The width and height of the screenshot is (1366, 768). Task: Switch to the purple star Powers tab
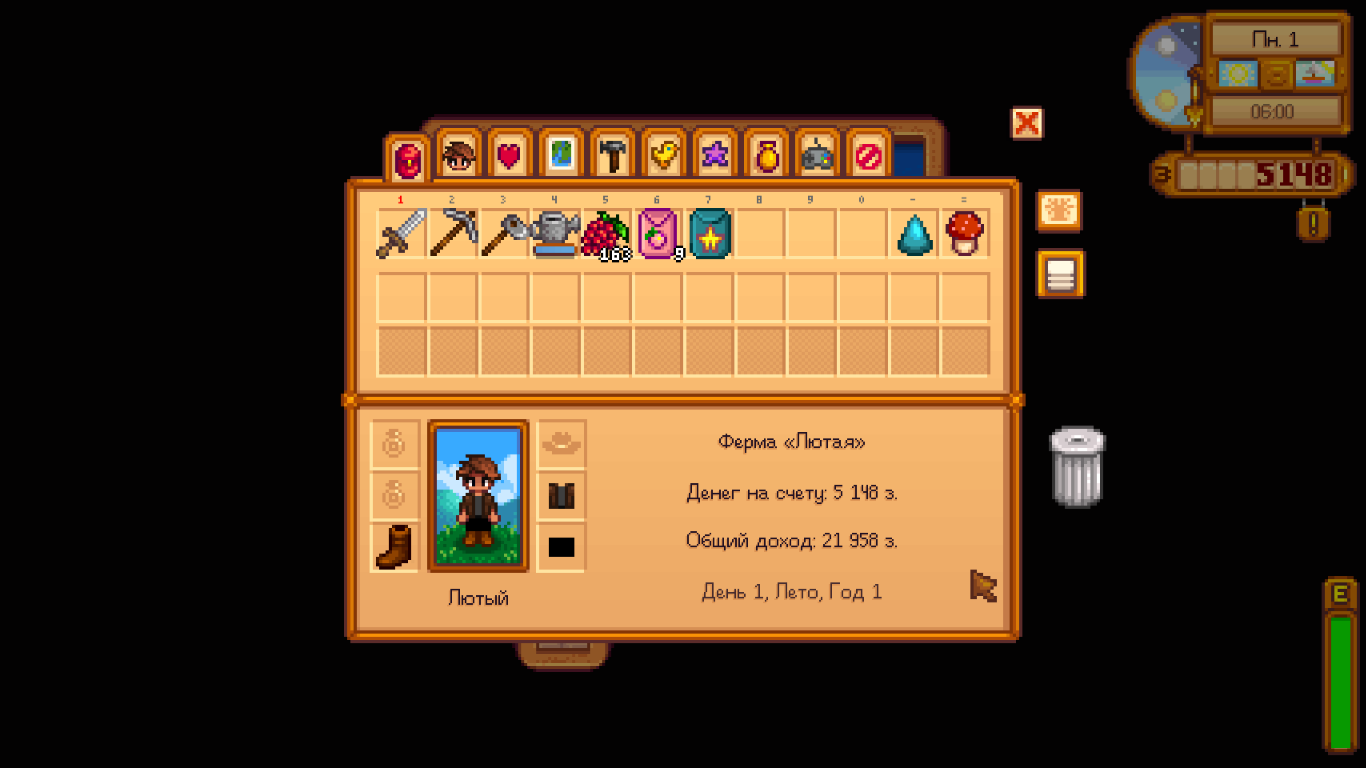point(714,156)
